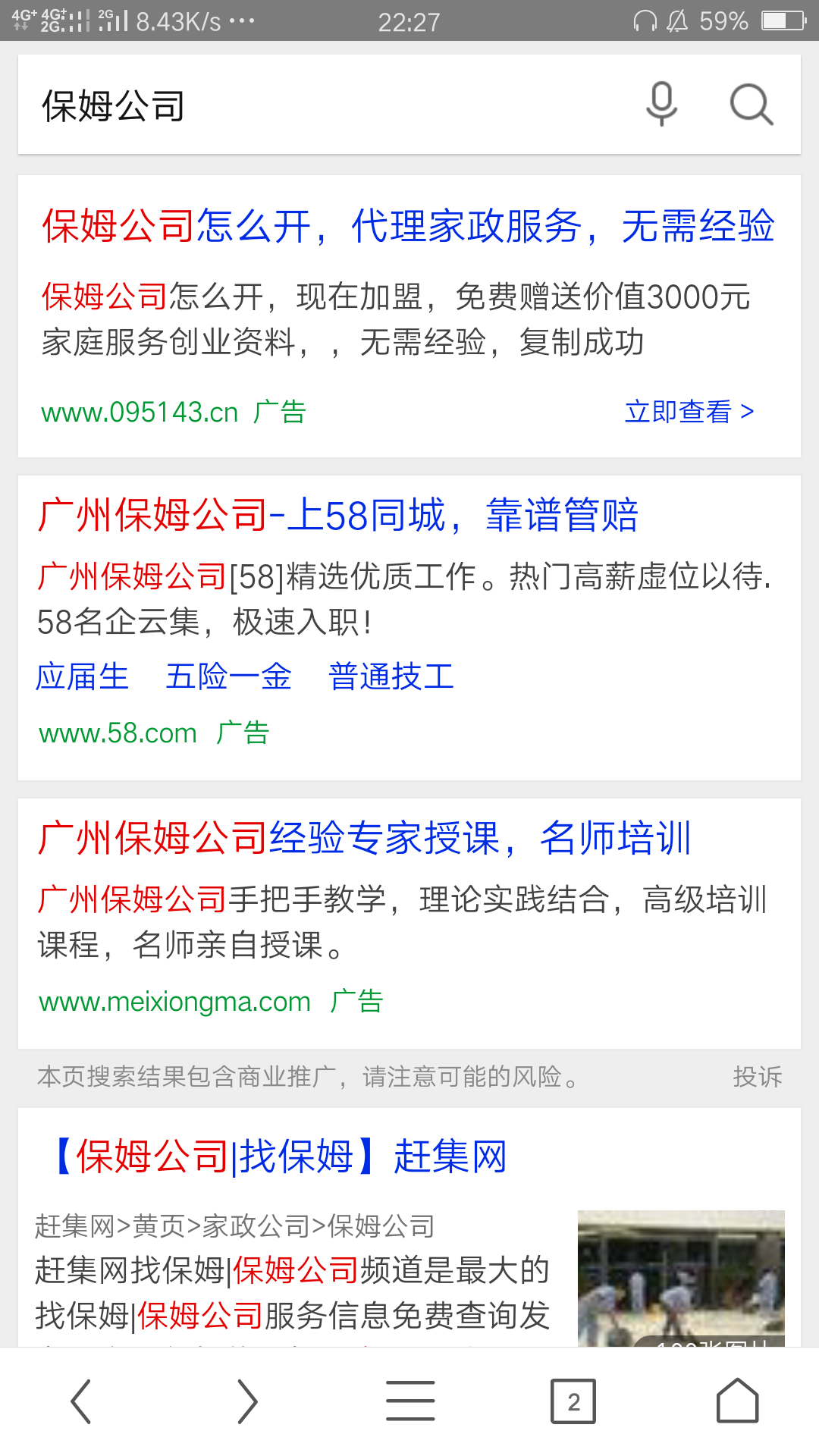View the 赶集网 result image thumbnail

point(680,1277)
